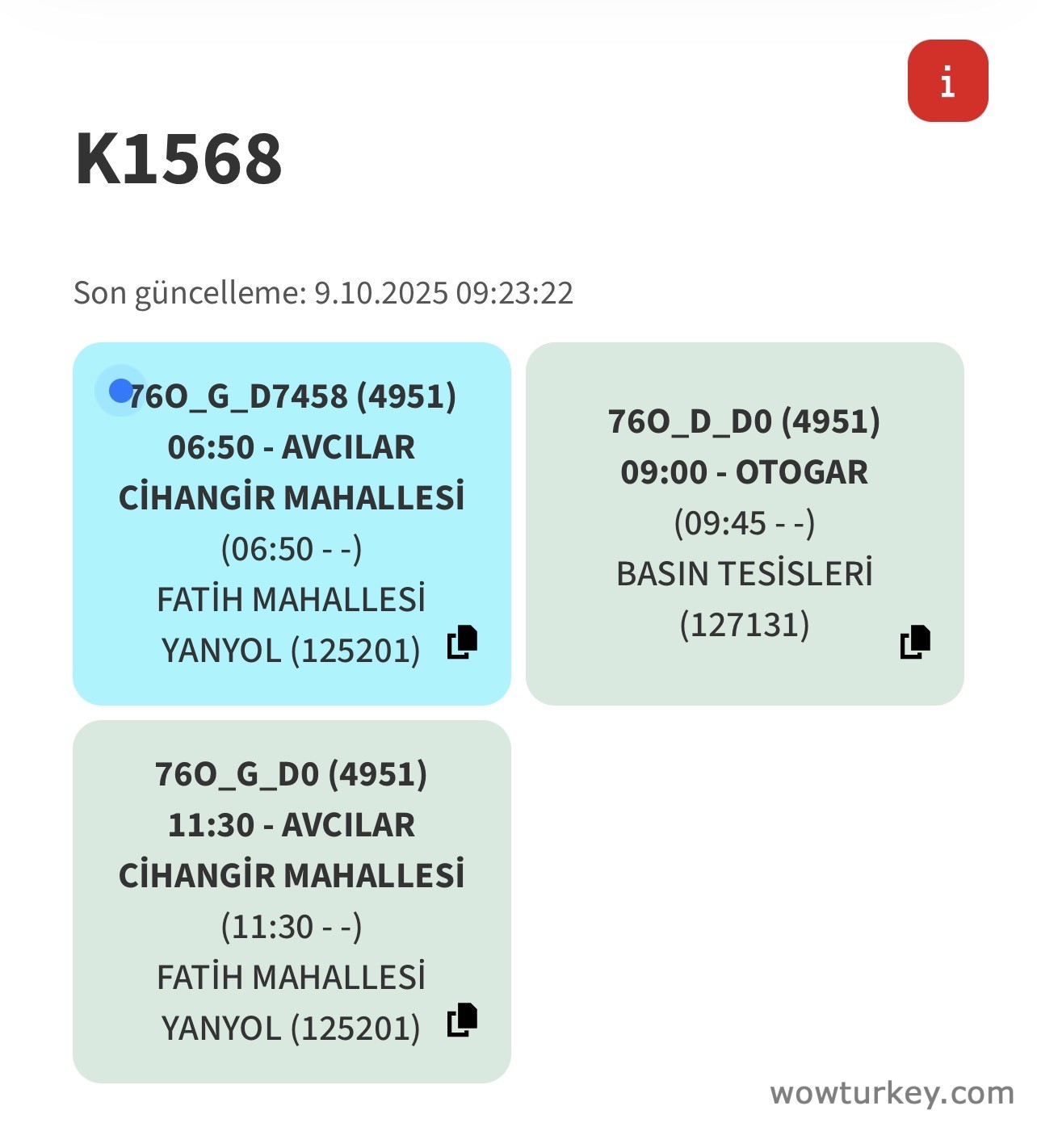The height and width of the screenshot is (1148, 1037).
Task: Copy the 76O_G_D7458 06:50 trip details
Action: pyautogui.click(x=463, y=642)
